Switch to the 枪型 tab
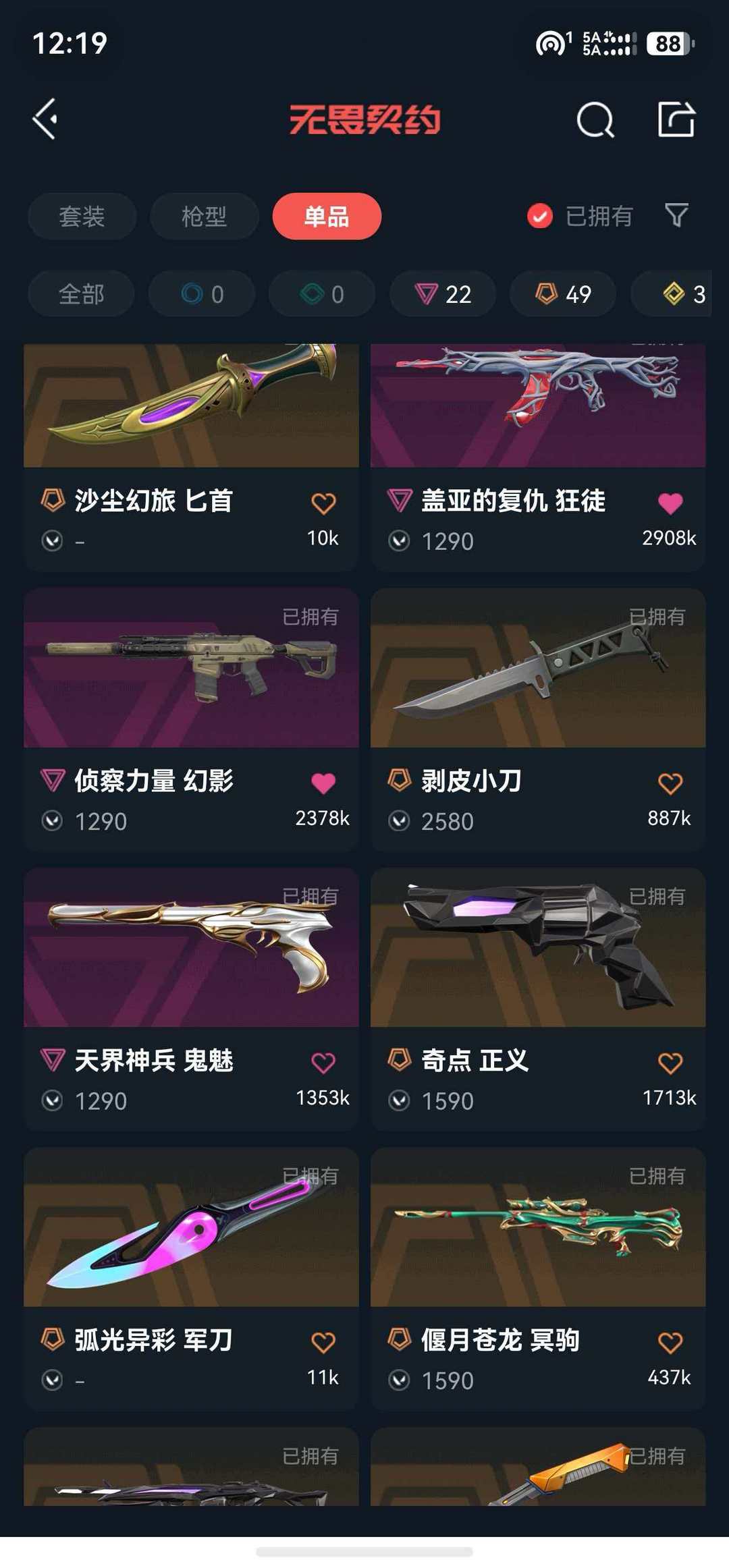 click(204, 217)
